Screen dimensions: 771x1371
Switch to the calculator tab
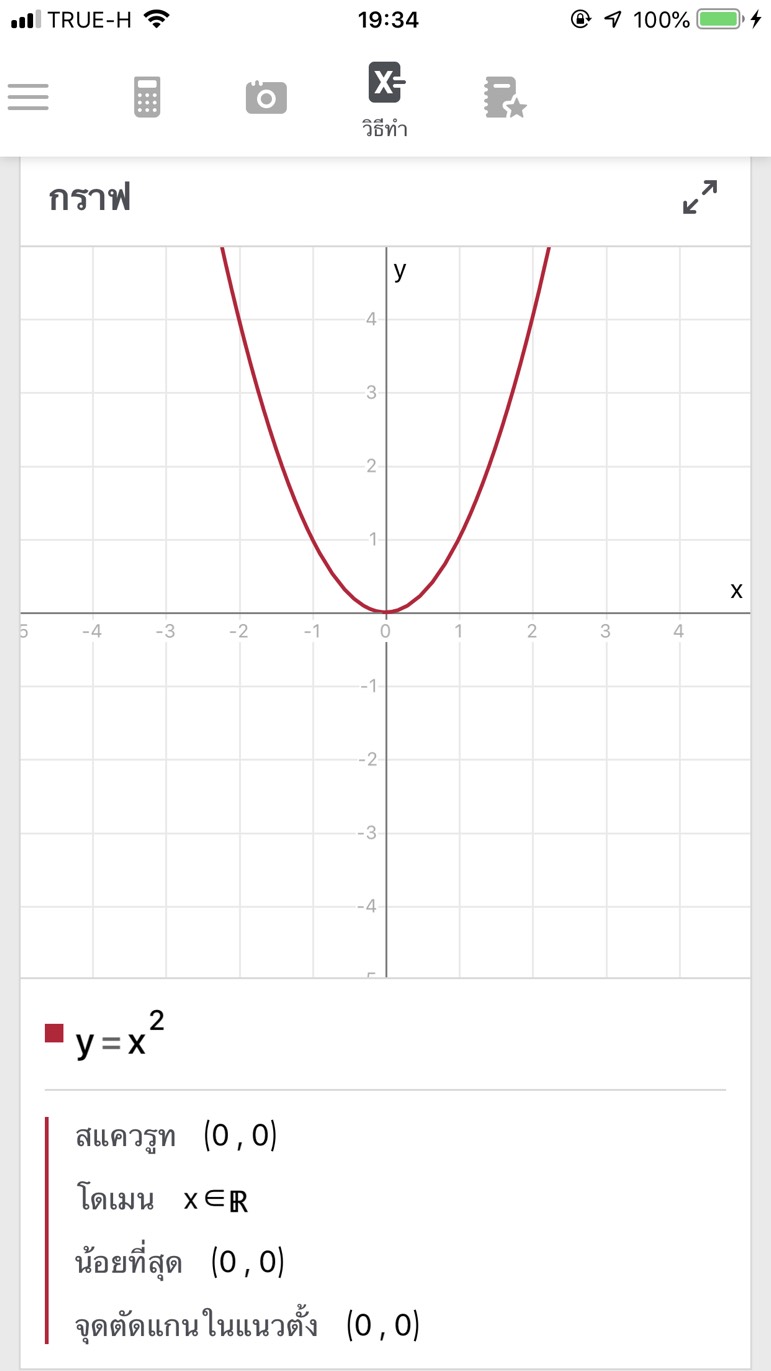(x=147, y=97)
